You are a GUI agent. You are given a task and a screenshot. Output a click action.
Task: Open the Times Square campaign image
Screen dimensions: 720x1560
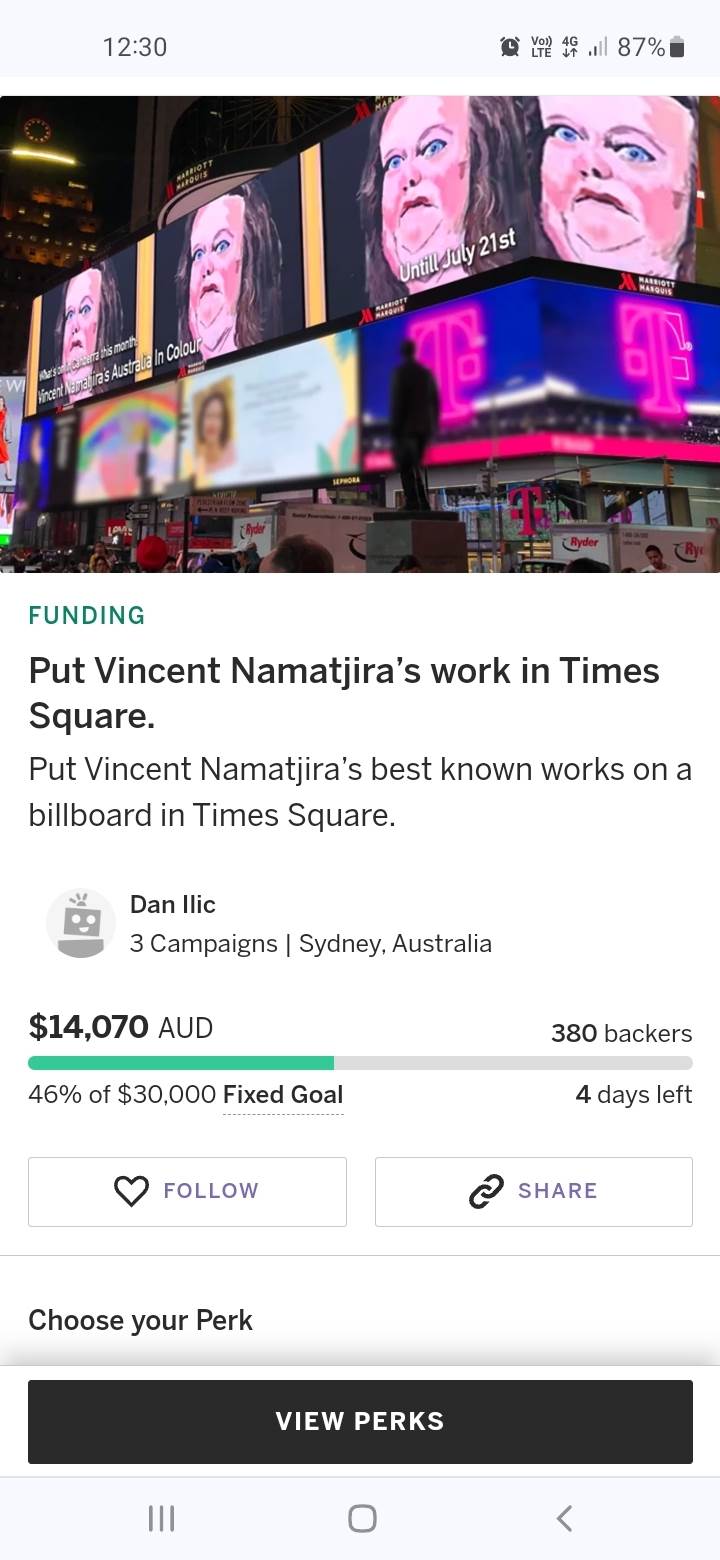tap(360, 334)
